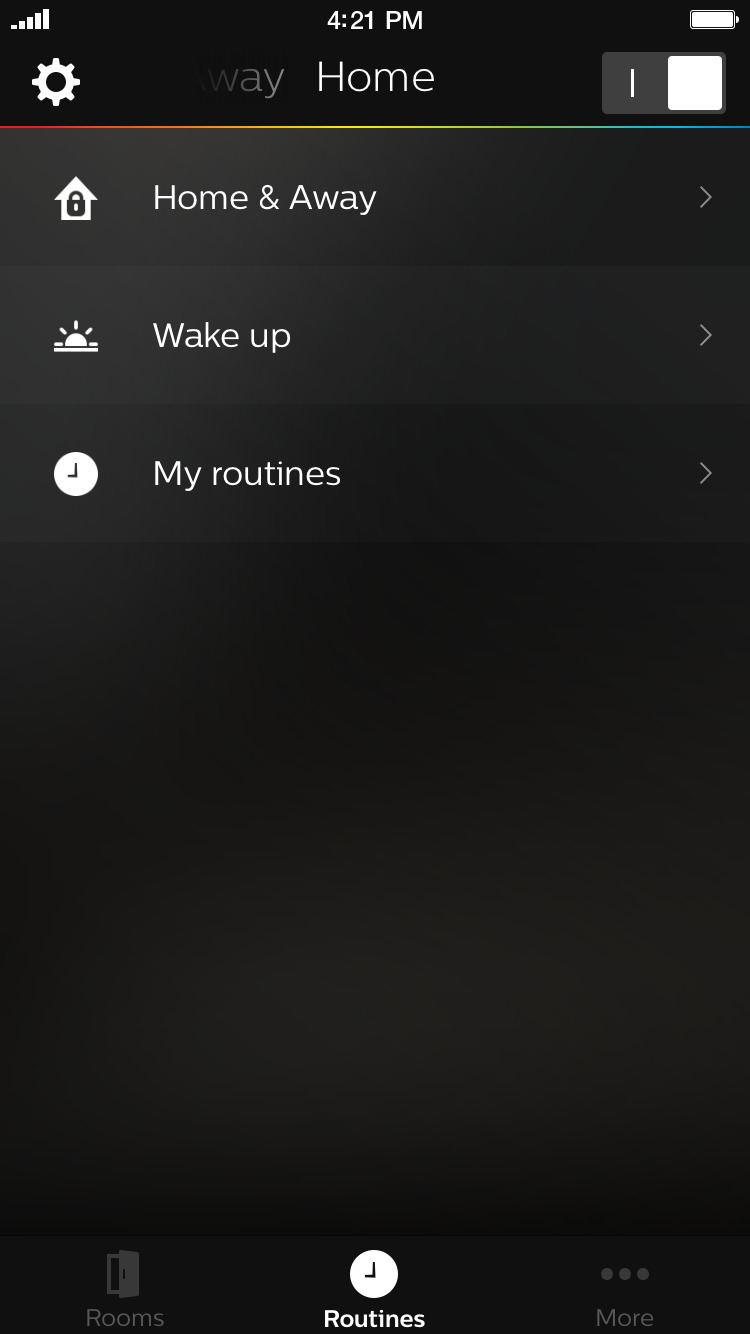Open the Home & Away routine
This screenshot has width=750, height=1334.
tap(375, 198)
